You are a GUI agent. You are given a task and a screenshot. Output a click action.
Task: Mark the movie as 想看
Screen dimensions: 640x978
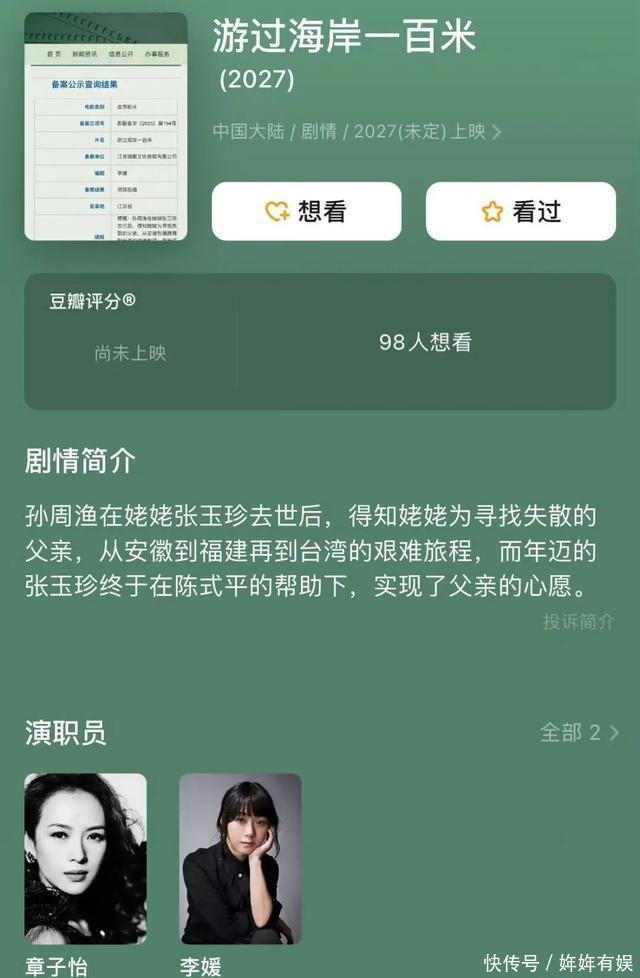pyautogui.click(x=306, y=211)
